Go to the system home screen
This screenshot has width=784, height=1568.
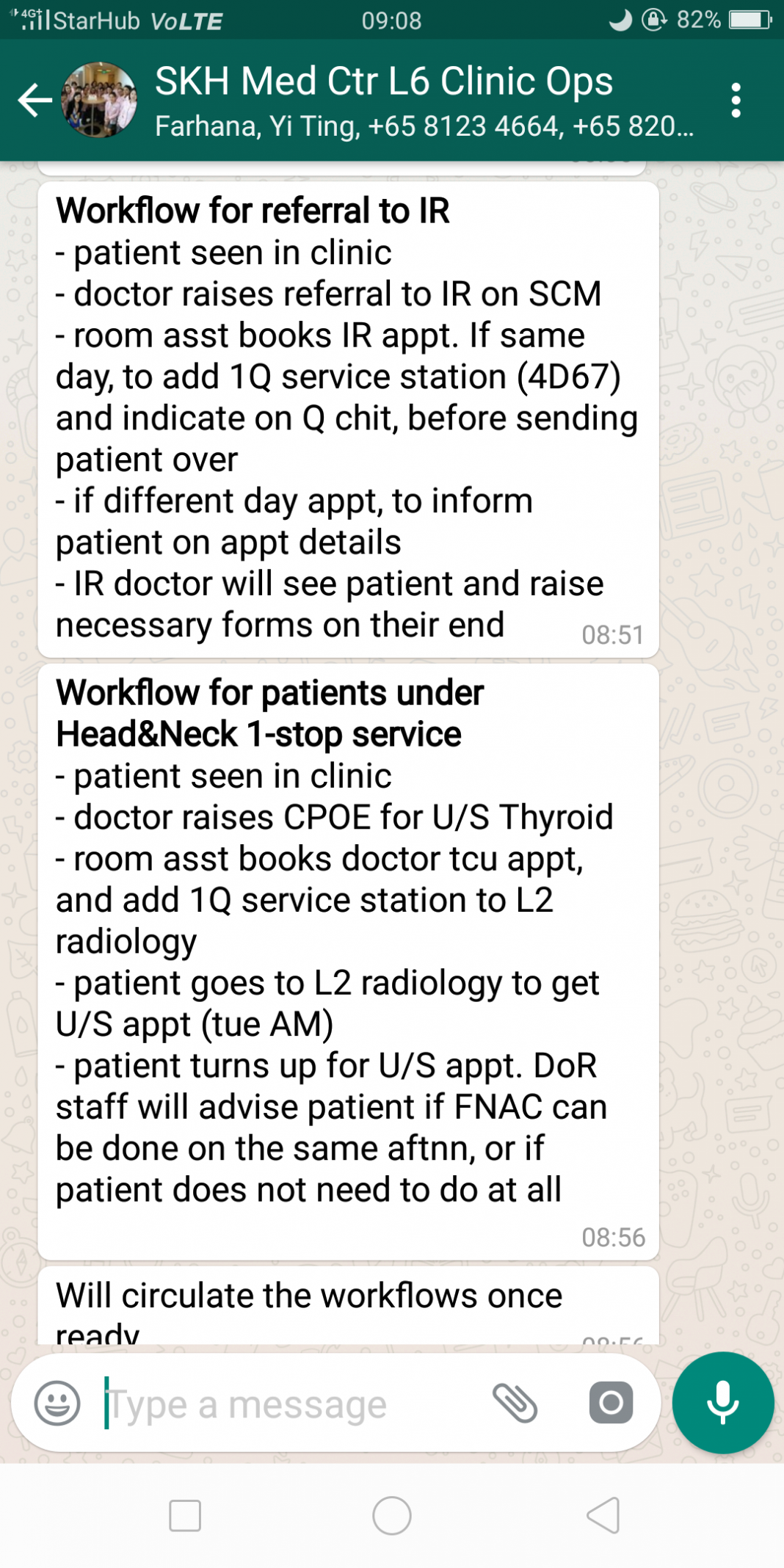click(x=392, y=1516)
